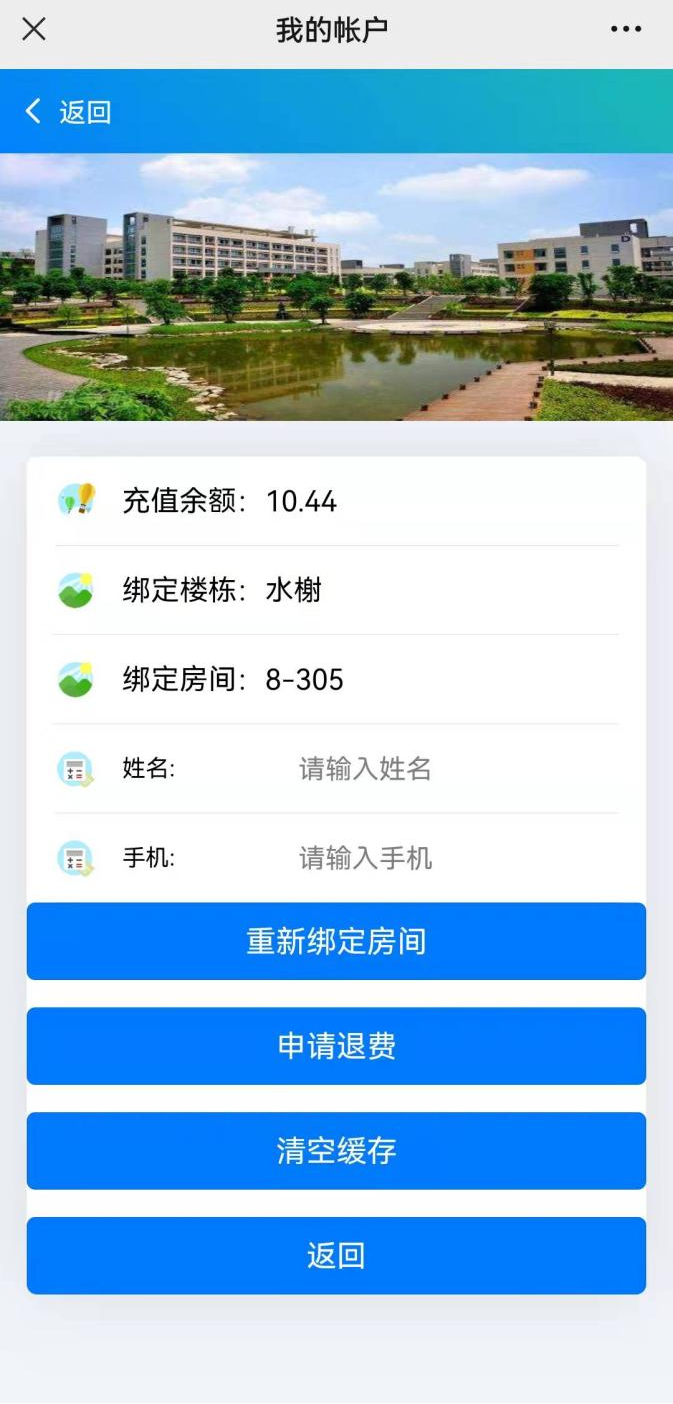Tap the blue 返回 button at the bottom

[336, 1255]
